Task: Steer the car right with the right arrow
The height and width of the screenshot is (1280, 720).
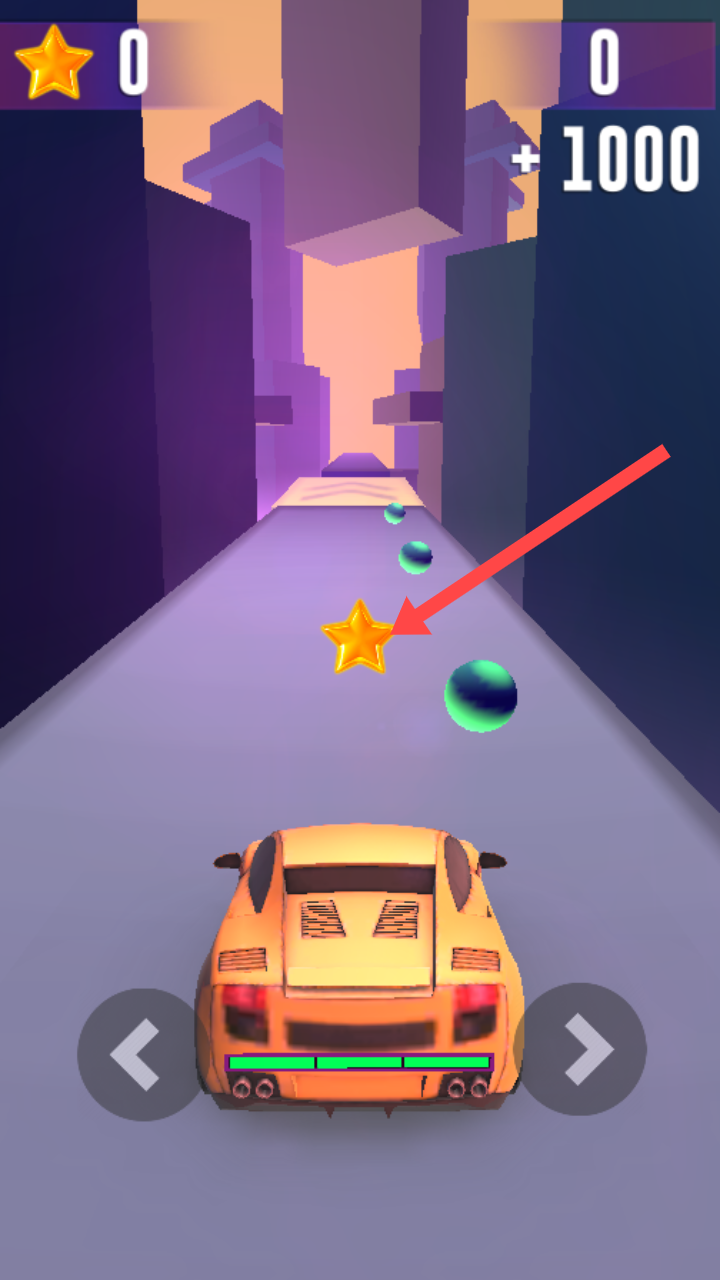Action: pos(583,1049)
